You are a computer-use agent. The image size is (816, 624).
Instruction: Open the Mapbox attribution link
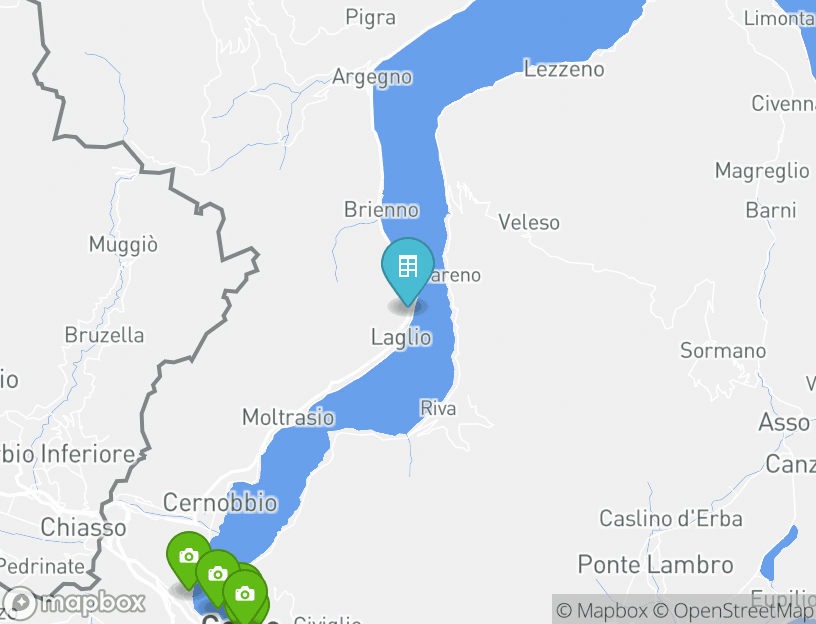(x=601, y=610)
